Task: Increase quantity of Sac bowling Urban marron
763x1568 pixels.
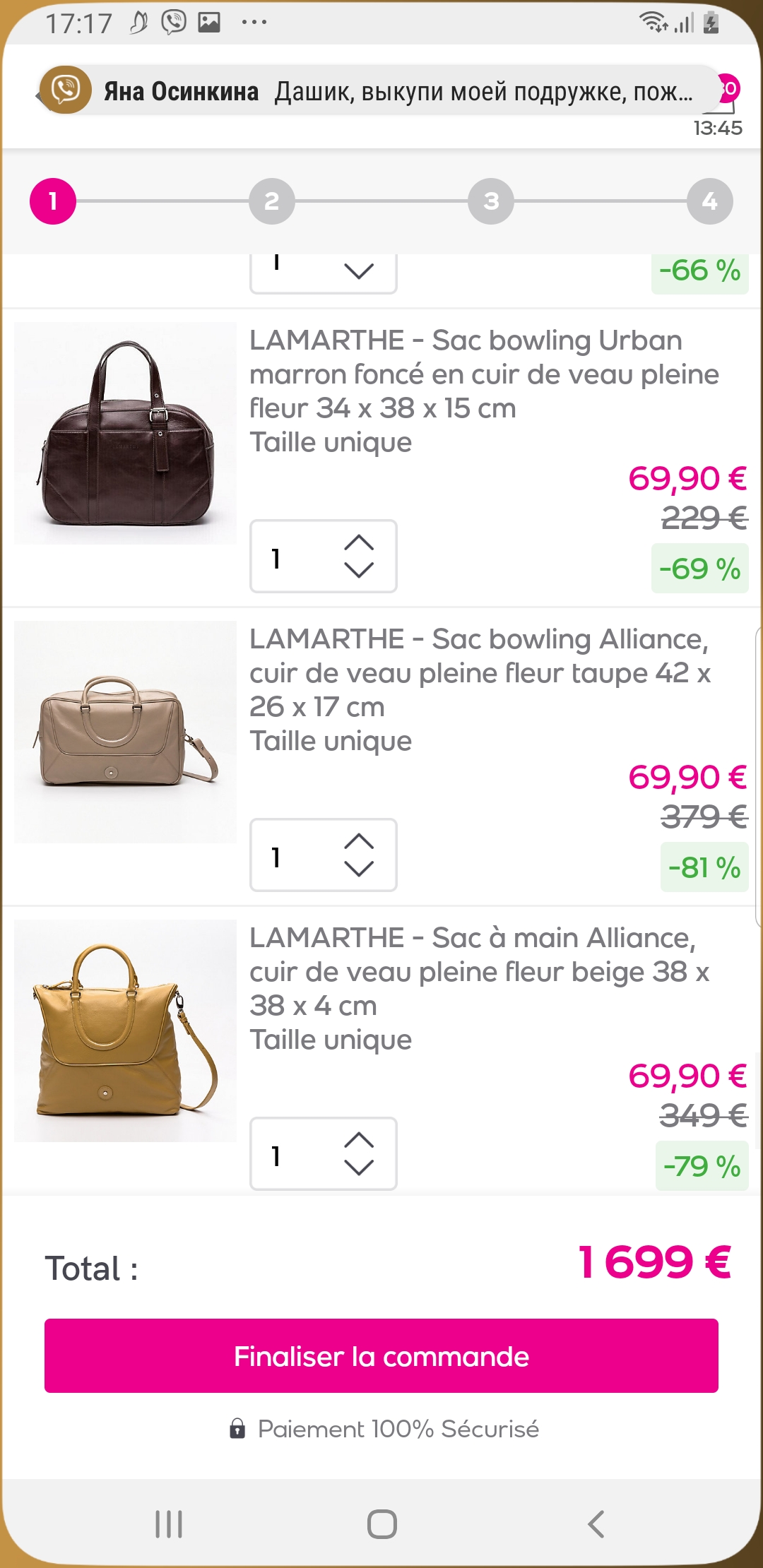Action: point(359,542)
